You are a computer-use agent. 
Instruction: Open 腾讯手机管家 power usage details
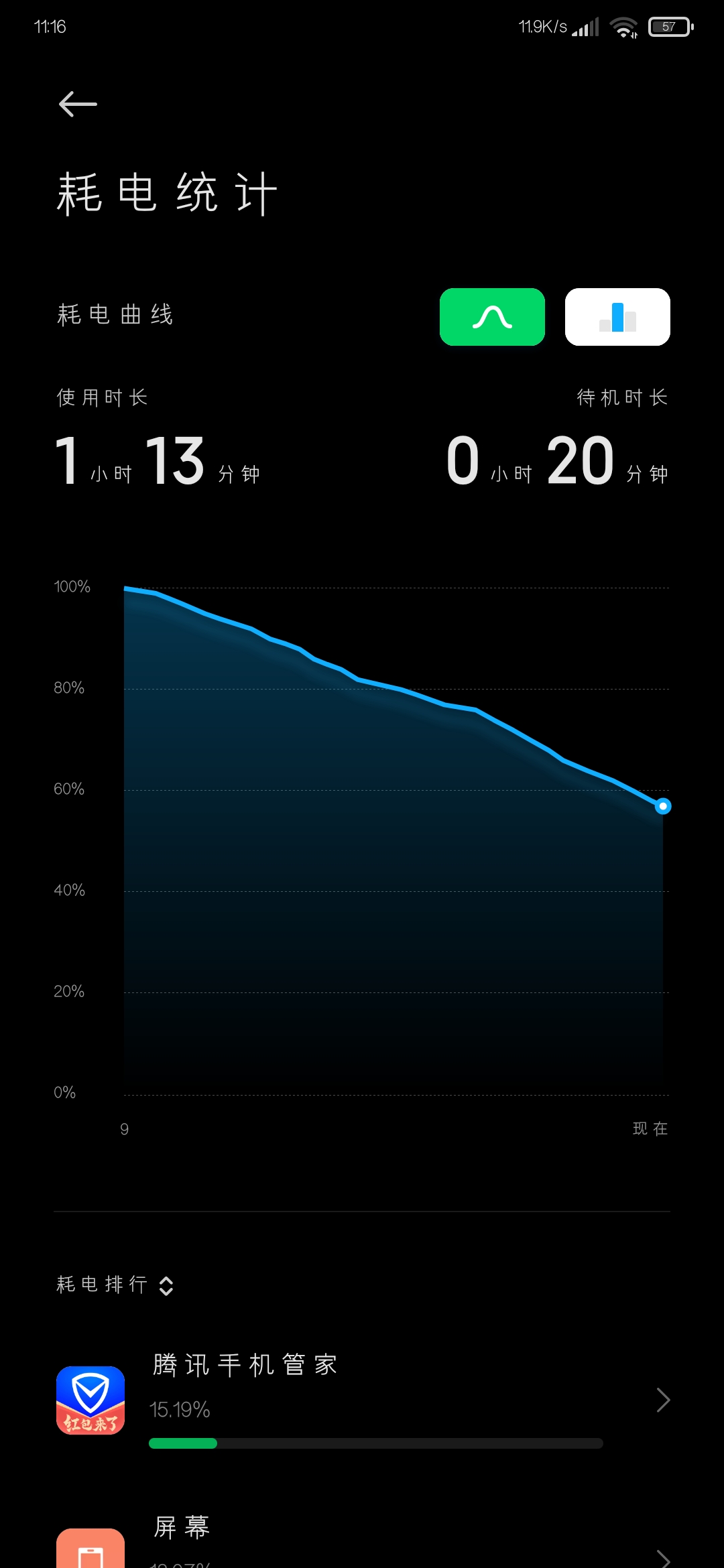click(362, 1400)
